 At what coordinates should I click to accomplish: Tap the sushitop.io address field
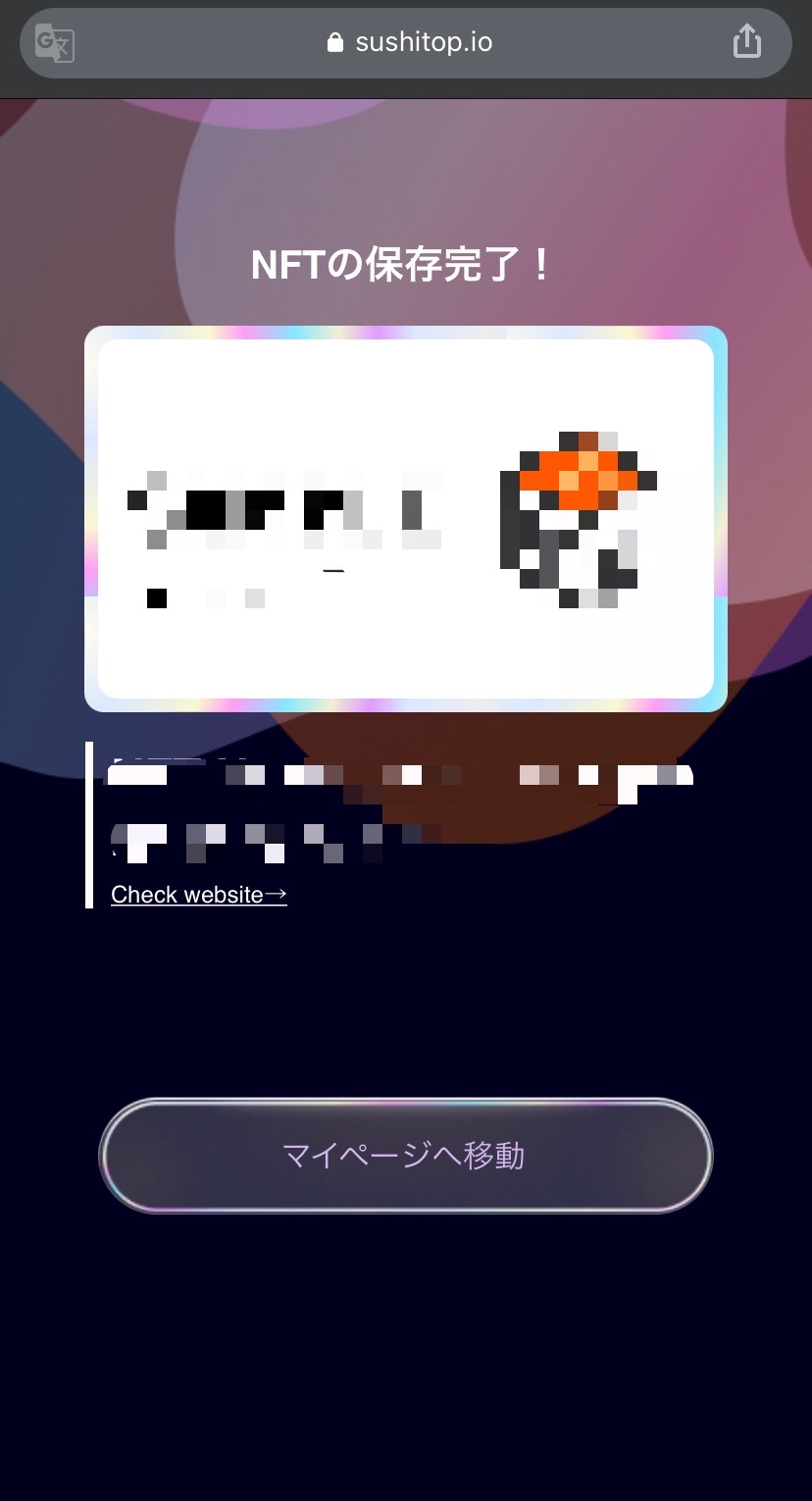409,43
